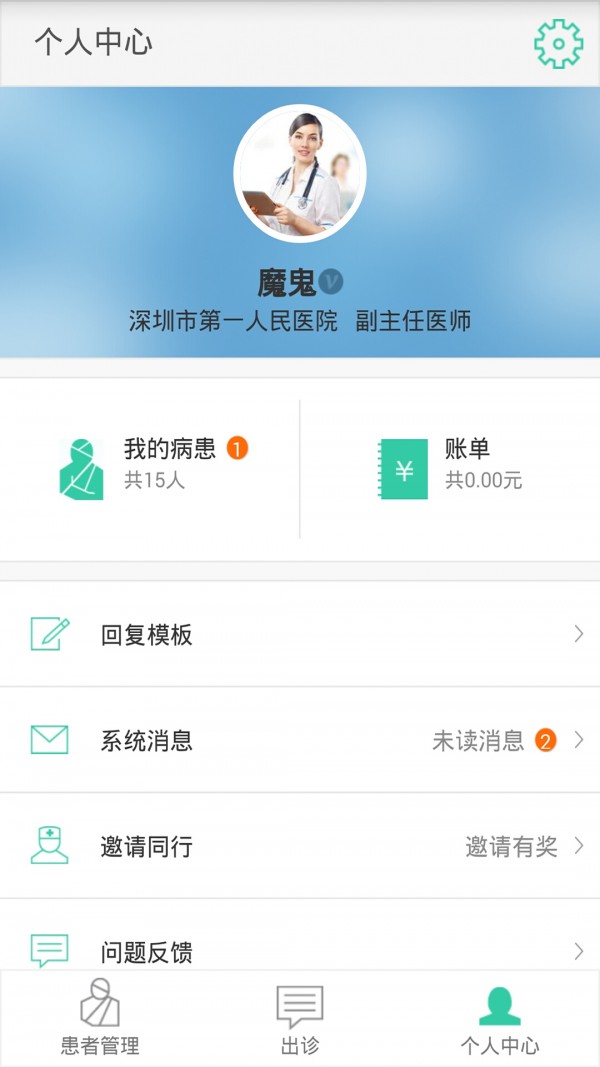Open 系统消息 unread messages
The image size is (600, 1067).
[x=300, y=741]
